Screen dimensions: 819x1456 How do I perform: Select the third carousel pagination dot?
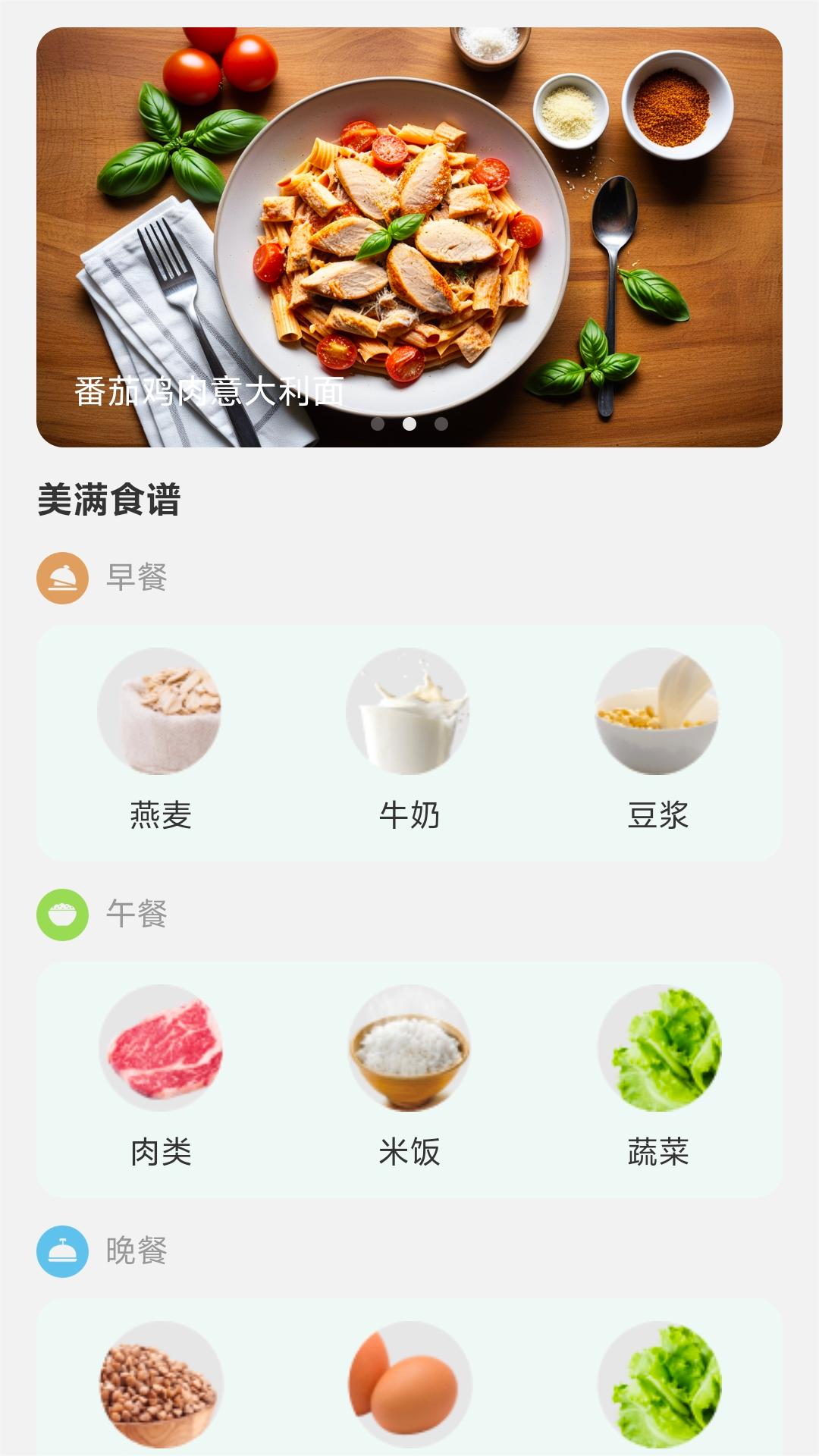point(441,423)
